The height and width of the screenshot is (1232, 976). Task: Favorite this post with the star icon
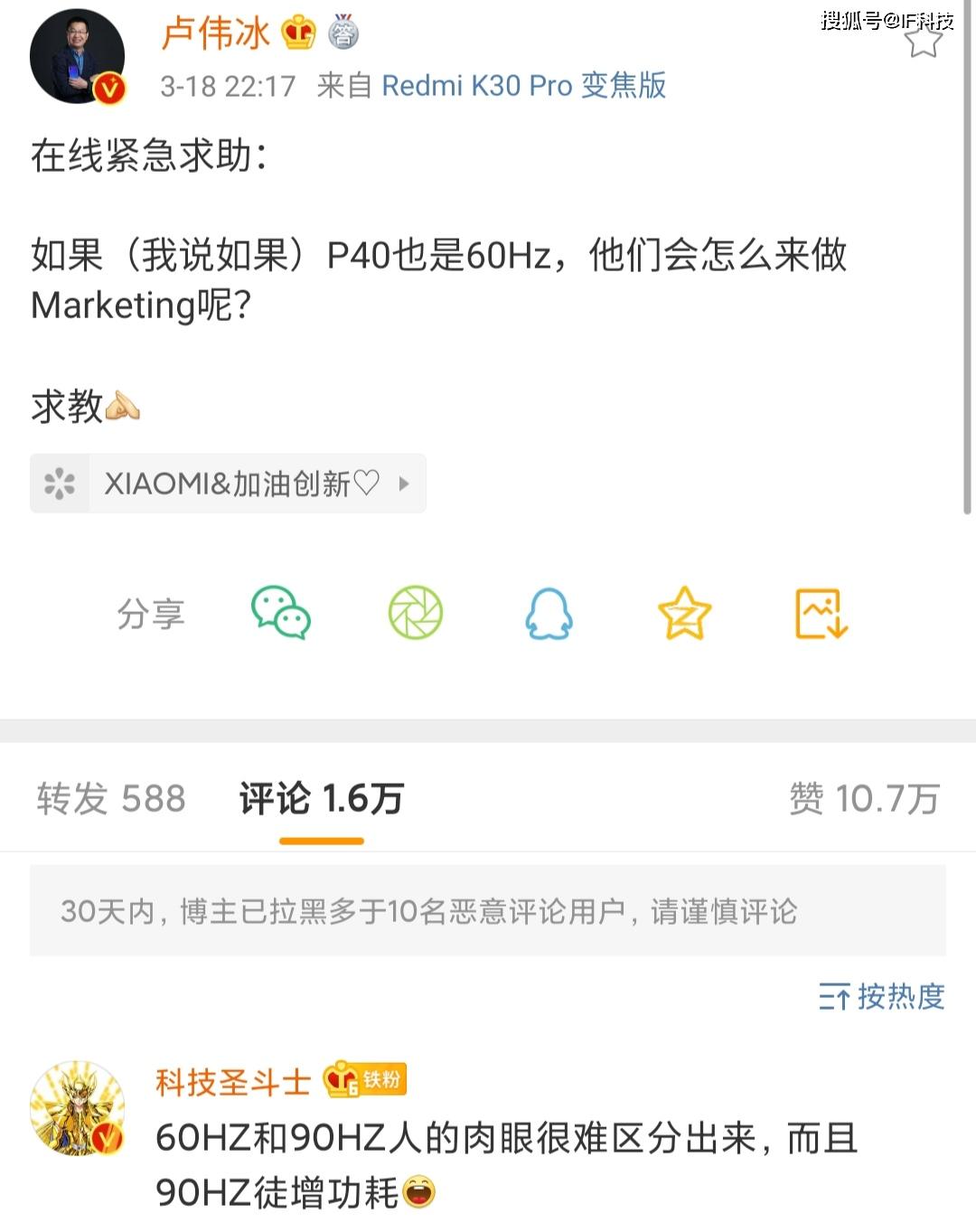pos(924,40)
